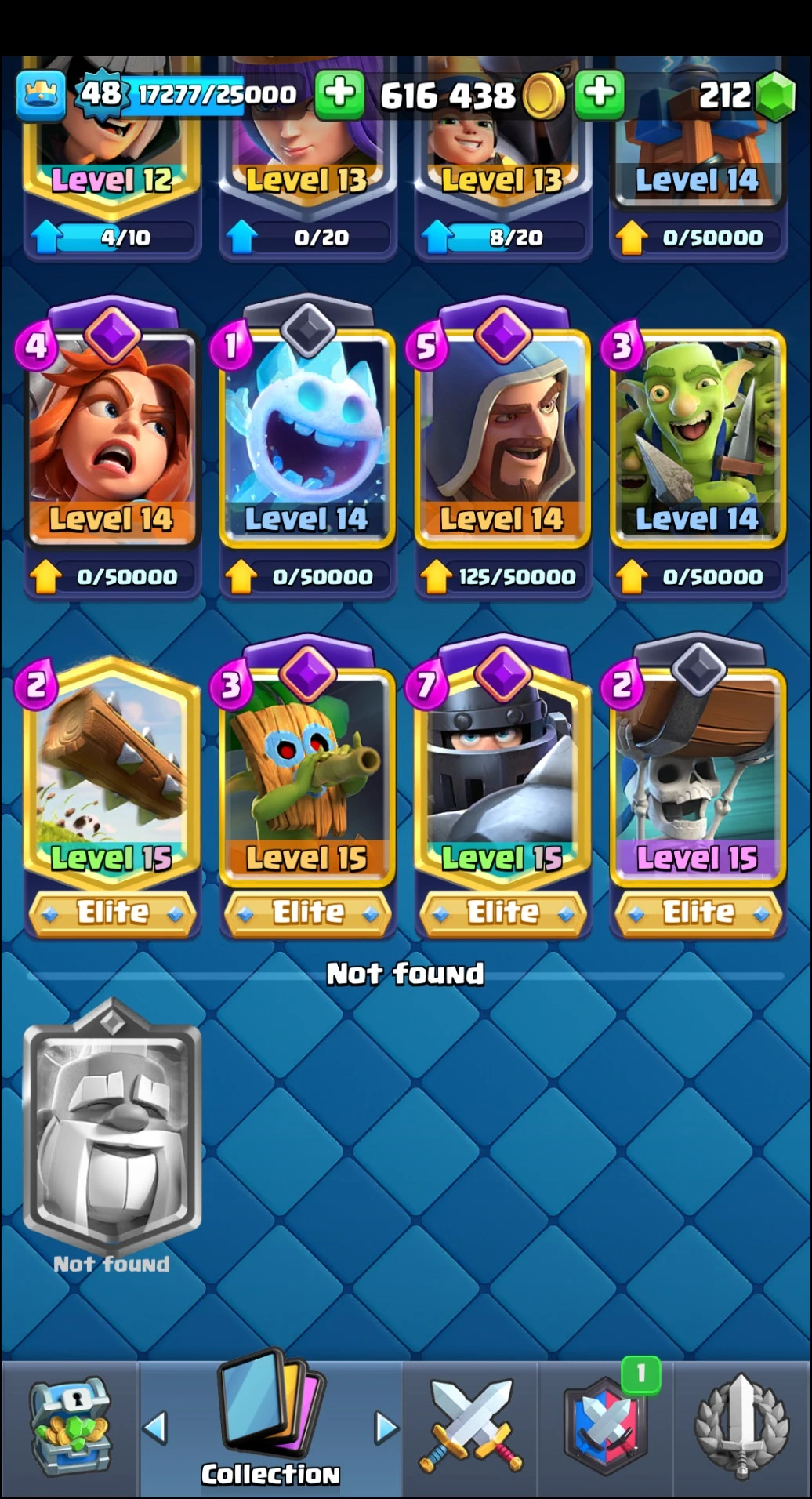Tap the green plus beside the experience bar
Image resolution: width=812 pixels, height=1499 pixels.
[339, 93]
